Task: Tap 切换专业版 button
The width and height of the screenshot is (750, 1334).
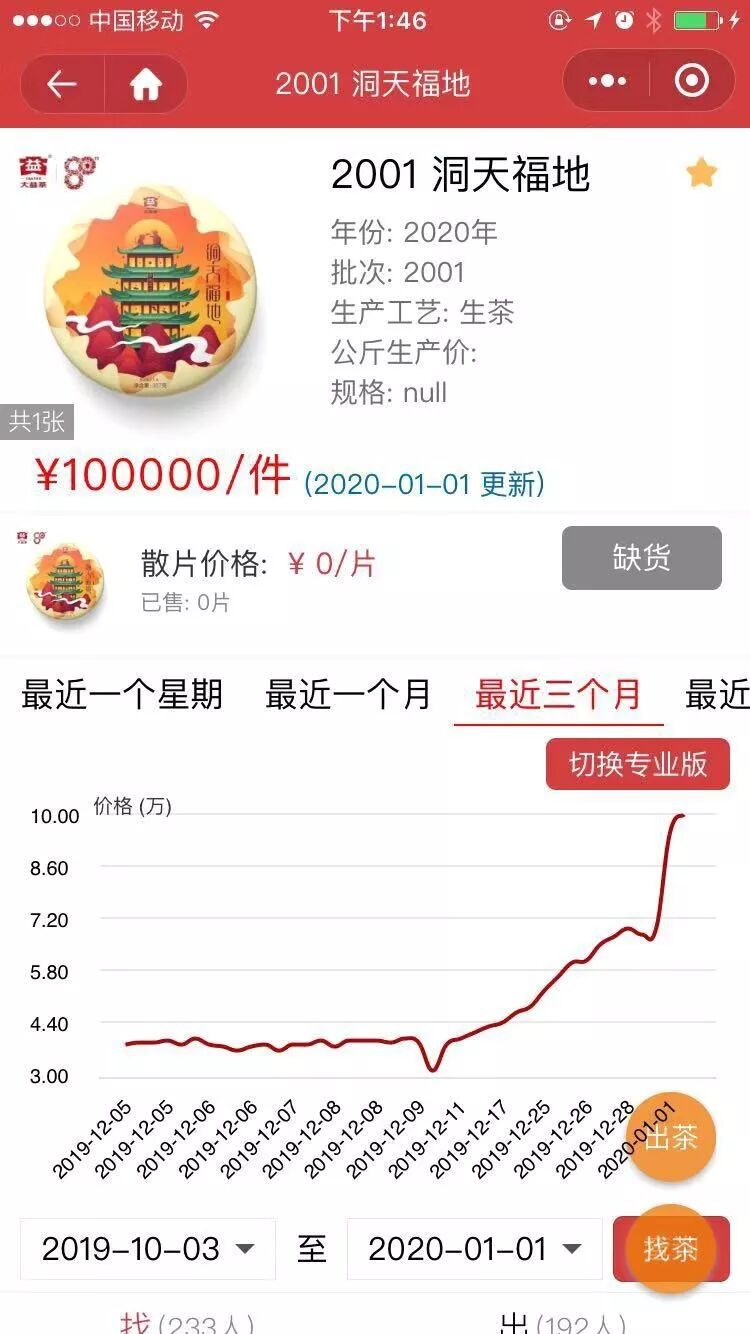Action: pos(638,764)
